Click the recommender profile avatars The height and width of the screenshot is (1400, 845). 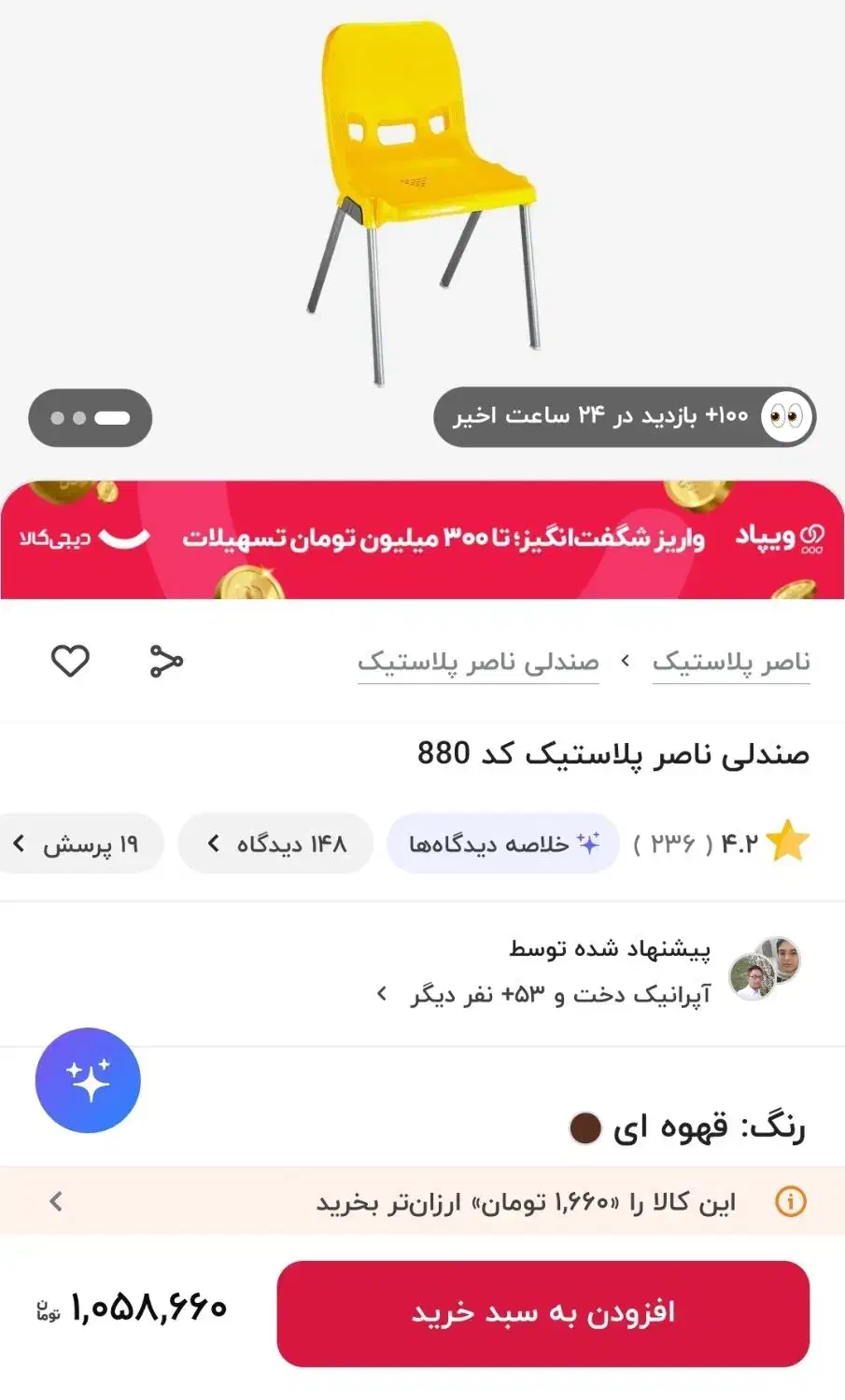(x=766, y=971)
